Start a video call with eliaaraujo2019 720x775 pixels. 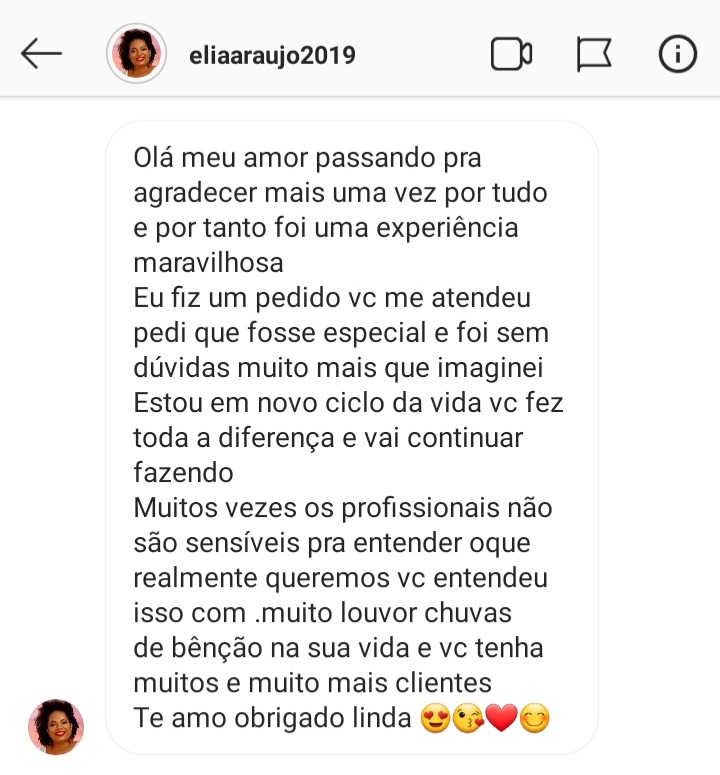point(511,54)
